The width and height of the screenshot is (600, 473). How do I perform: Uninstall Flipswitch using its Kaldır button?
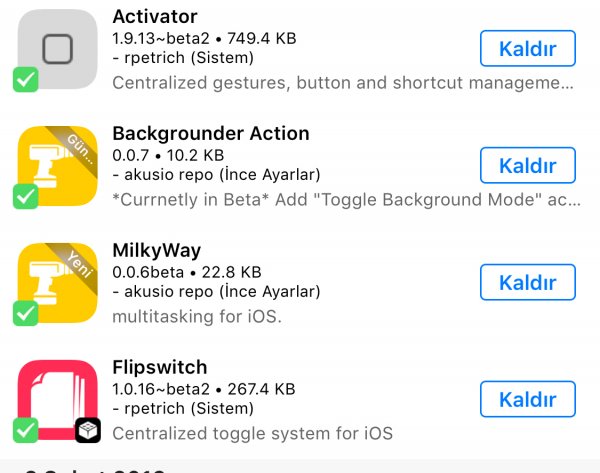[x=527, y=399]
